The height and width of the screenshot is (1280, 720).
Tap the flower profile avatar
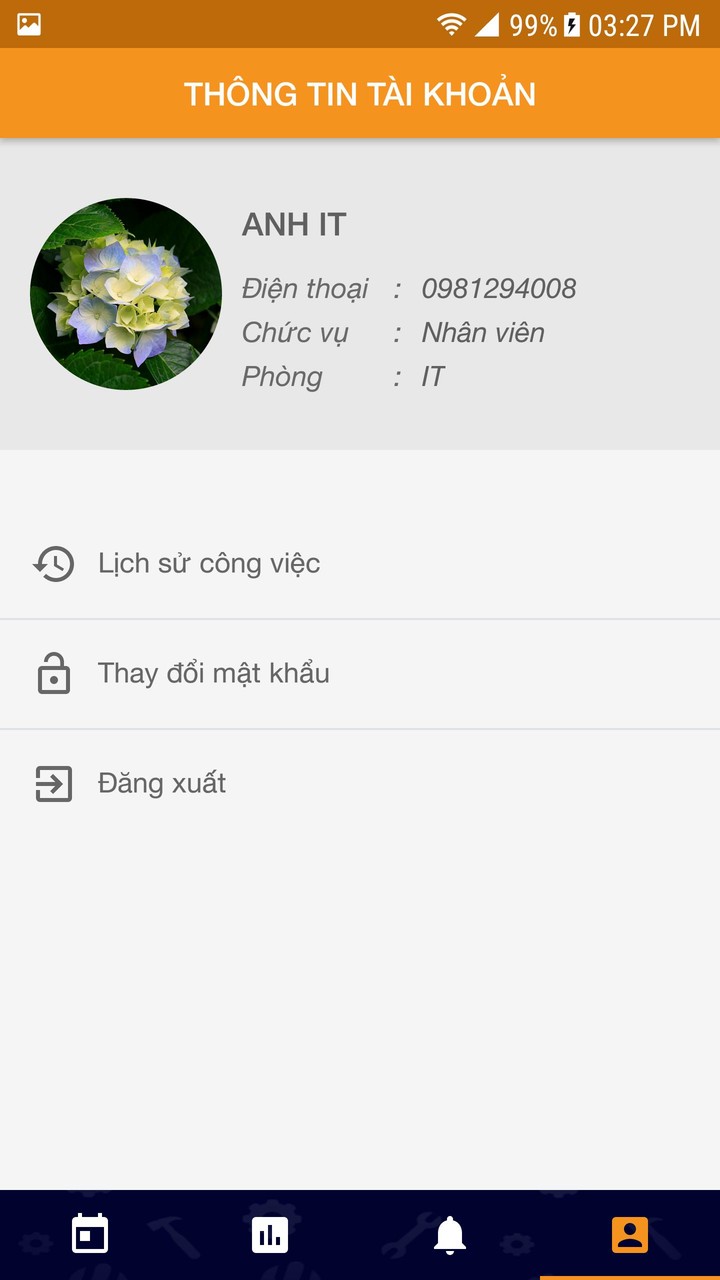coord(126,293)
